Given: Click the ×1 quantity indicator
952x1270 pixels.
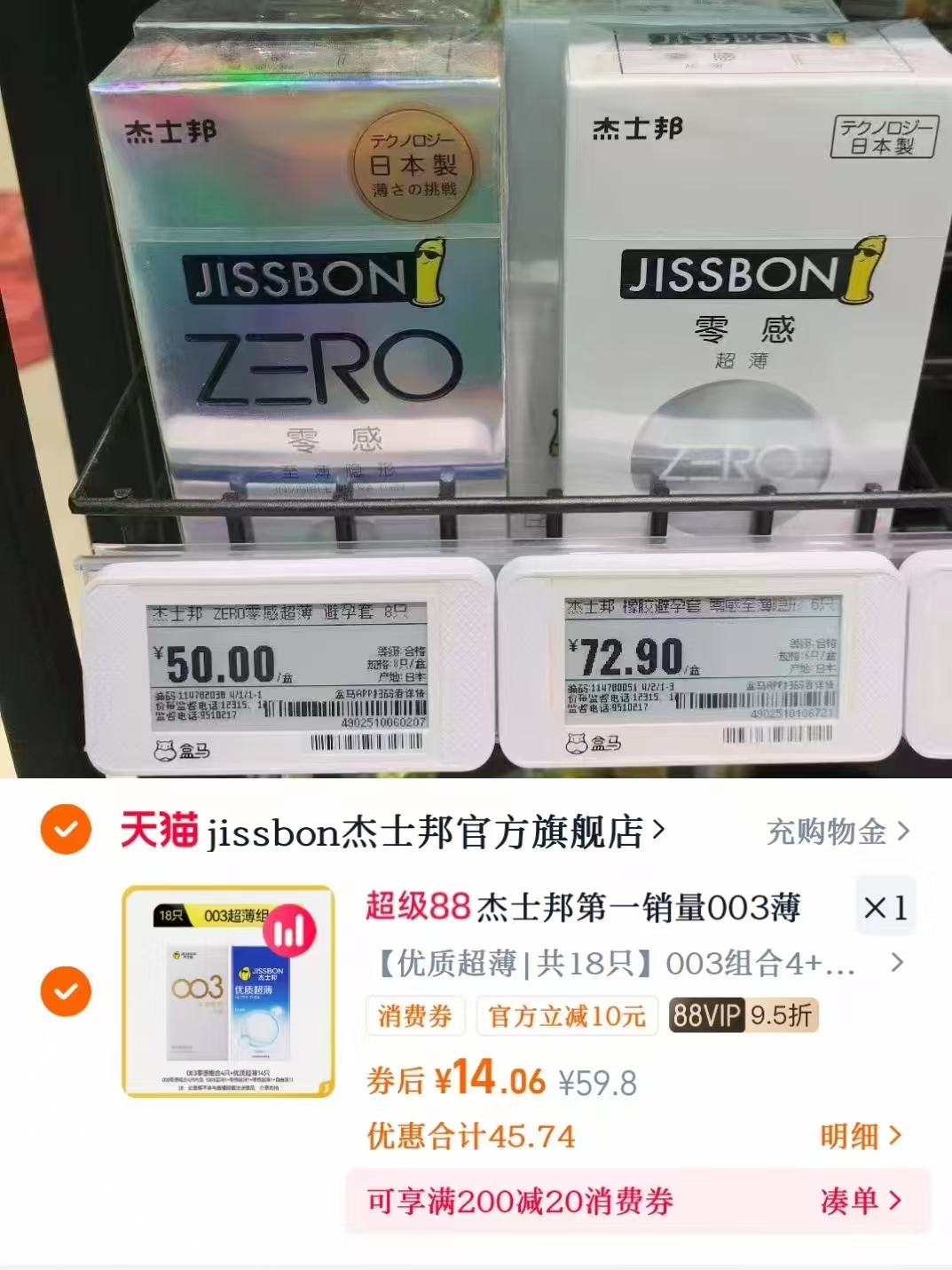Looking at the screenshot, I should (x=883, y=908).
